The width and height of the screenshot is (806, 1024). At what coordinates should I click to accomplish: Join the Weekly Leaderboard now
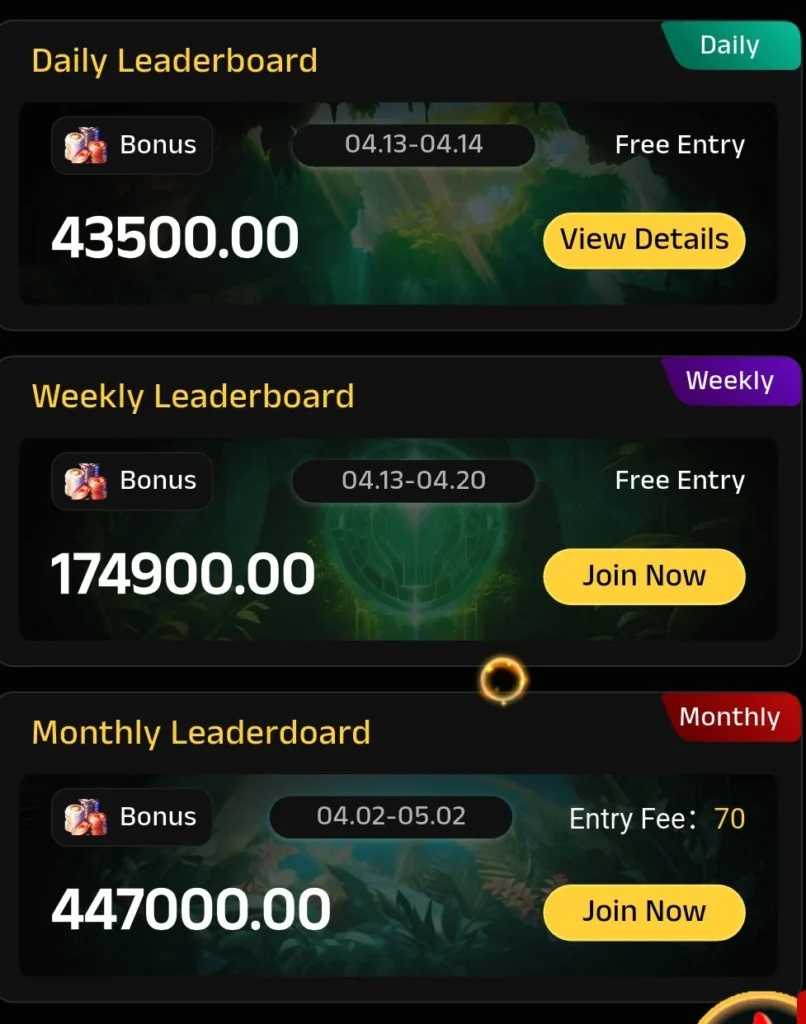[x=644, y=576]
